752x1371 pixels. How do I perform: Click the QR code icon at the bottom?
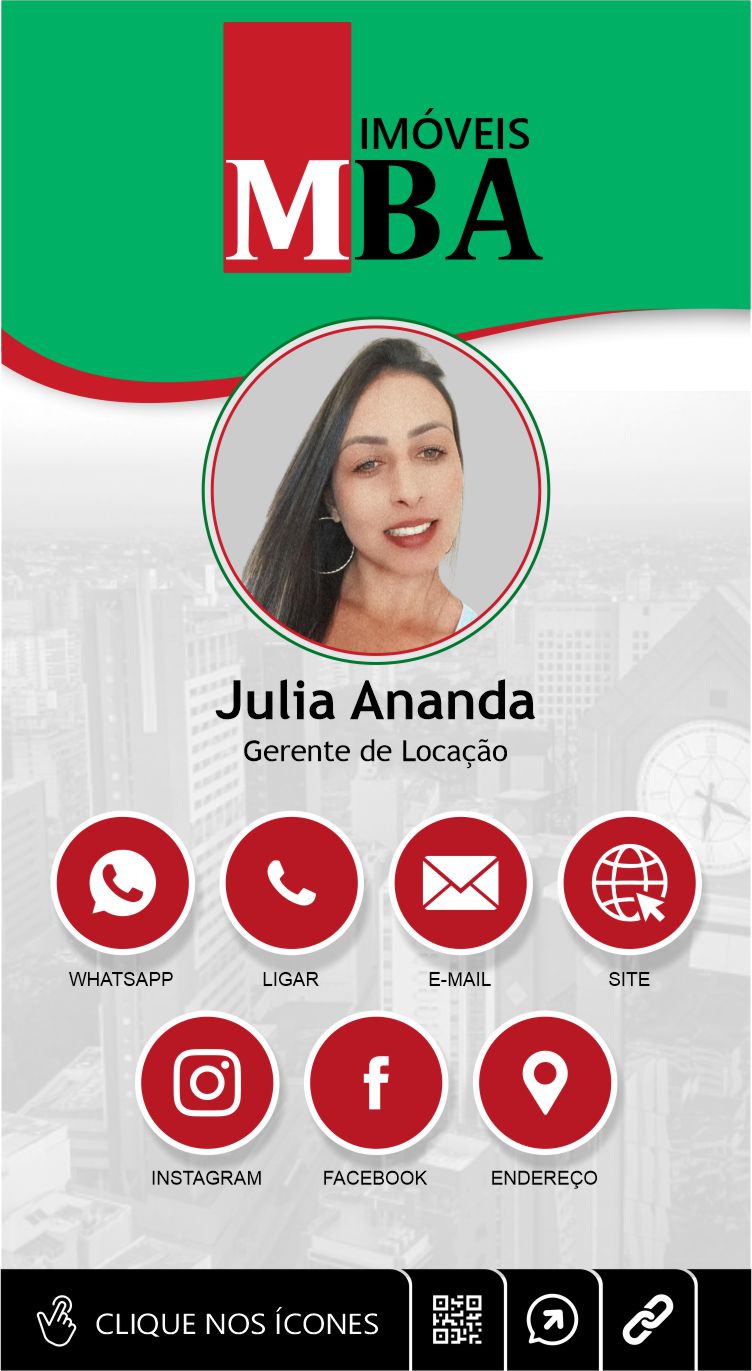457,1321
